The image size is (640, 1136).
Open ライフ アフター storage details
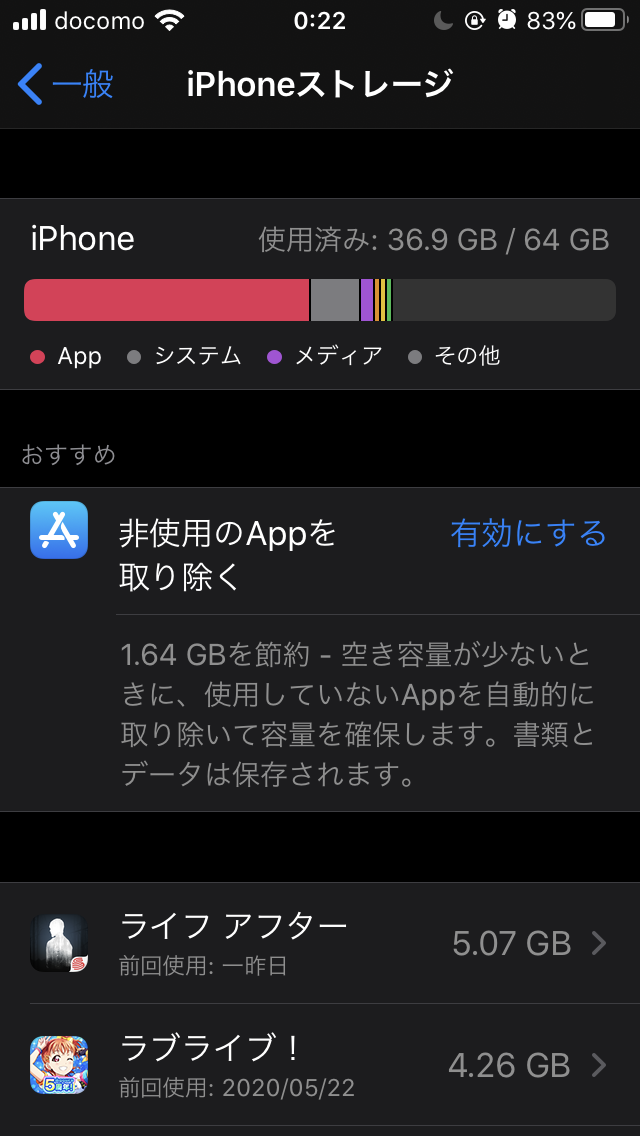coord(320,943)
